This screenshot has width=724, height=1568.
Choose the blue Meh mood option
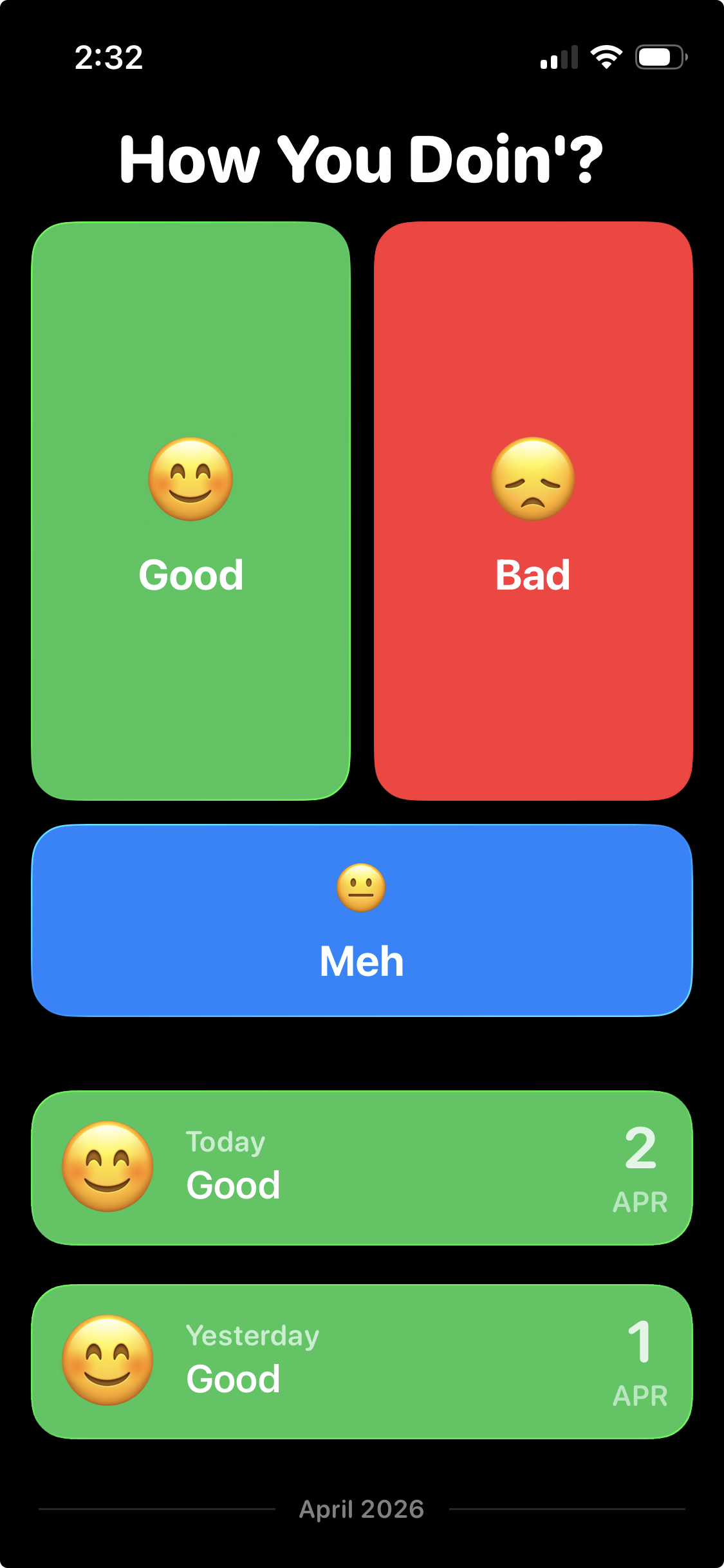[362, 920]
